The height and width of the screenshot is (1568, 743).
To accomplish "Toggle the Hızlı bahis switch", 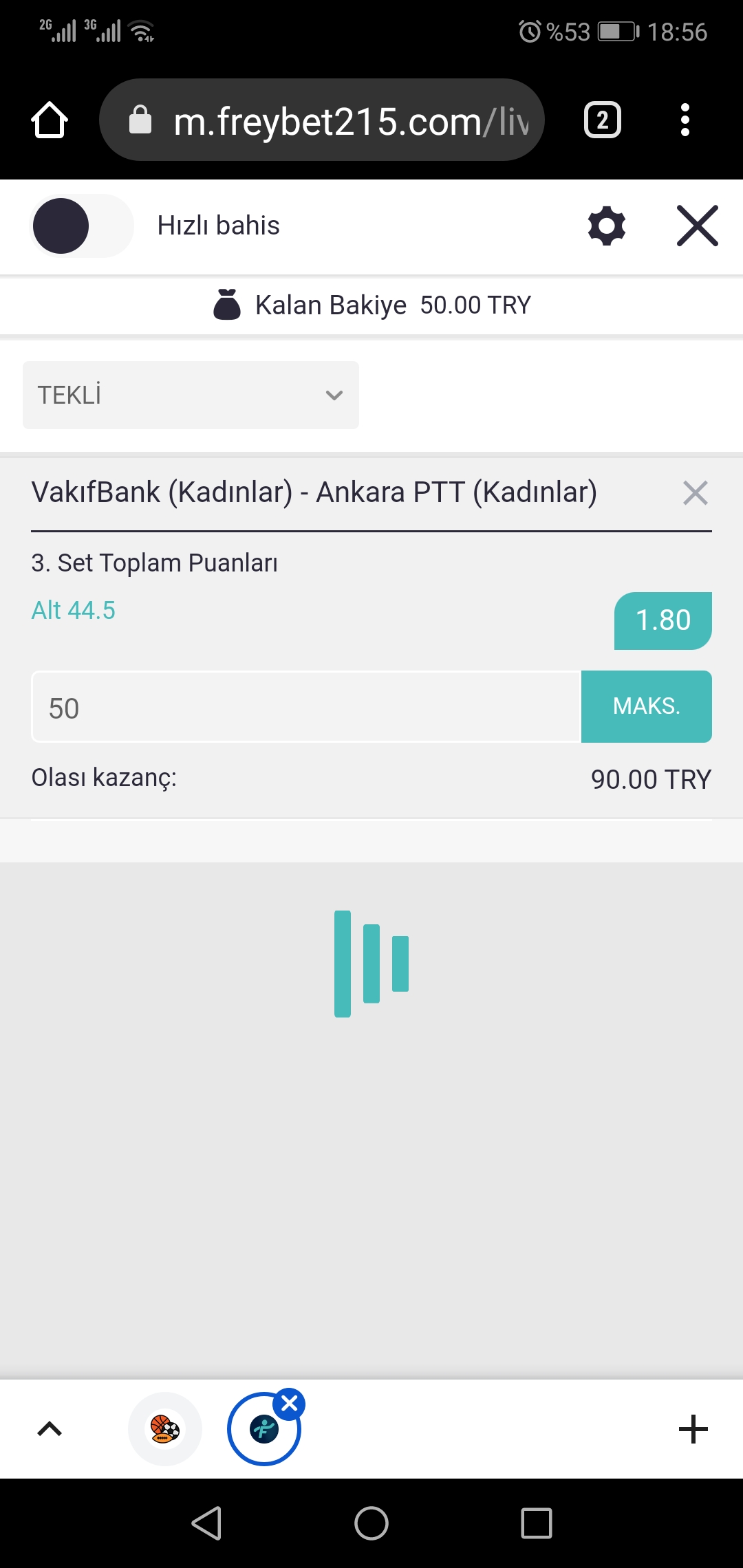I will click(x=82, y=226).
